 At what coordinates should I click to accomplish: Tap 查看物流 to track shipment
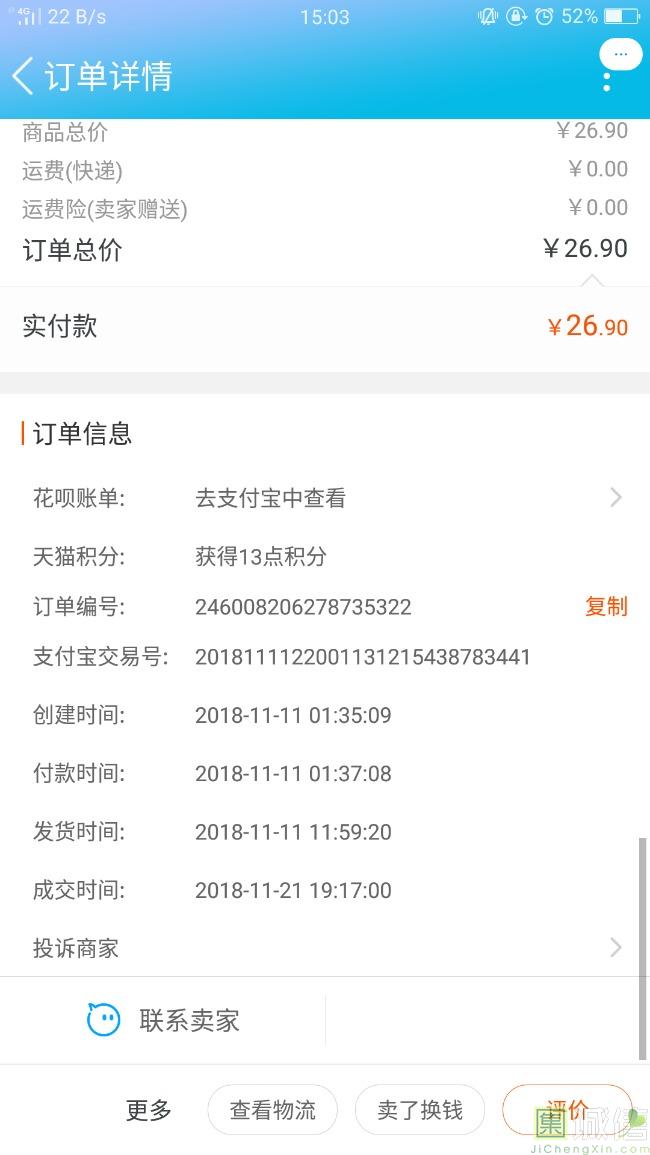[273, 1109]
